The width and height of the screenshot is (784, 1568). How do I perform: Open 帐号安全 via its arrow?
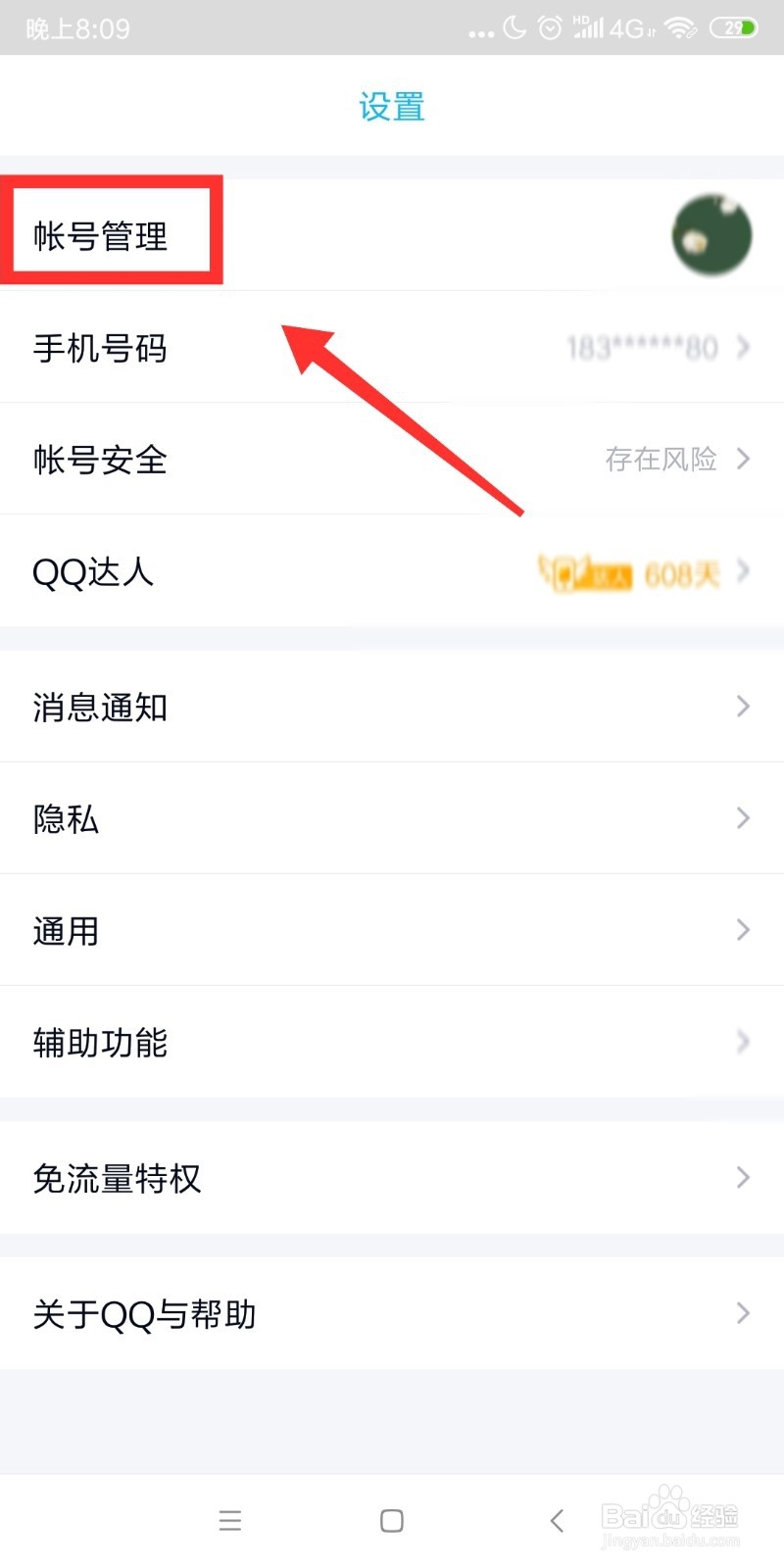click(742, 460)
